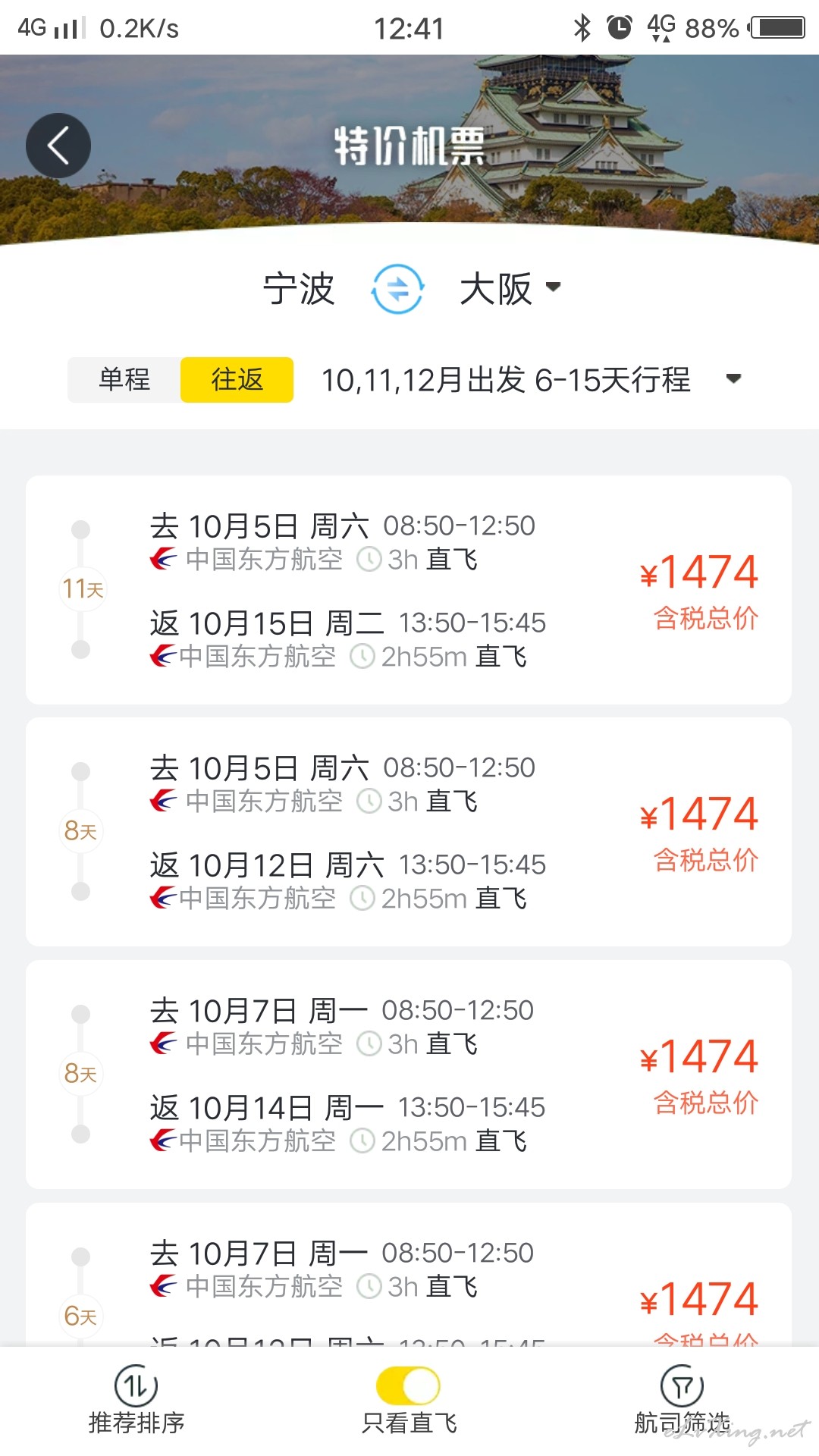Open the 大阪 destination dropdown
The width and height of the screenshot is (819, 1456).
pyautogui.click(x=510, y=289)
